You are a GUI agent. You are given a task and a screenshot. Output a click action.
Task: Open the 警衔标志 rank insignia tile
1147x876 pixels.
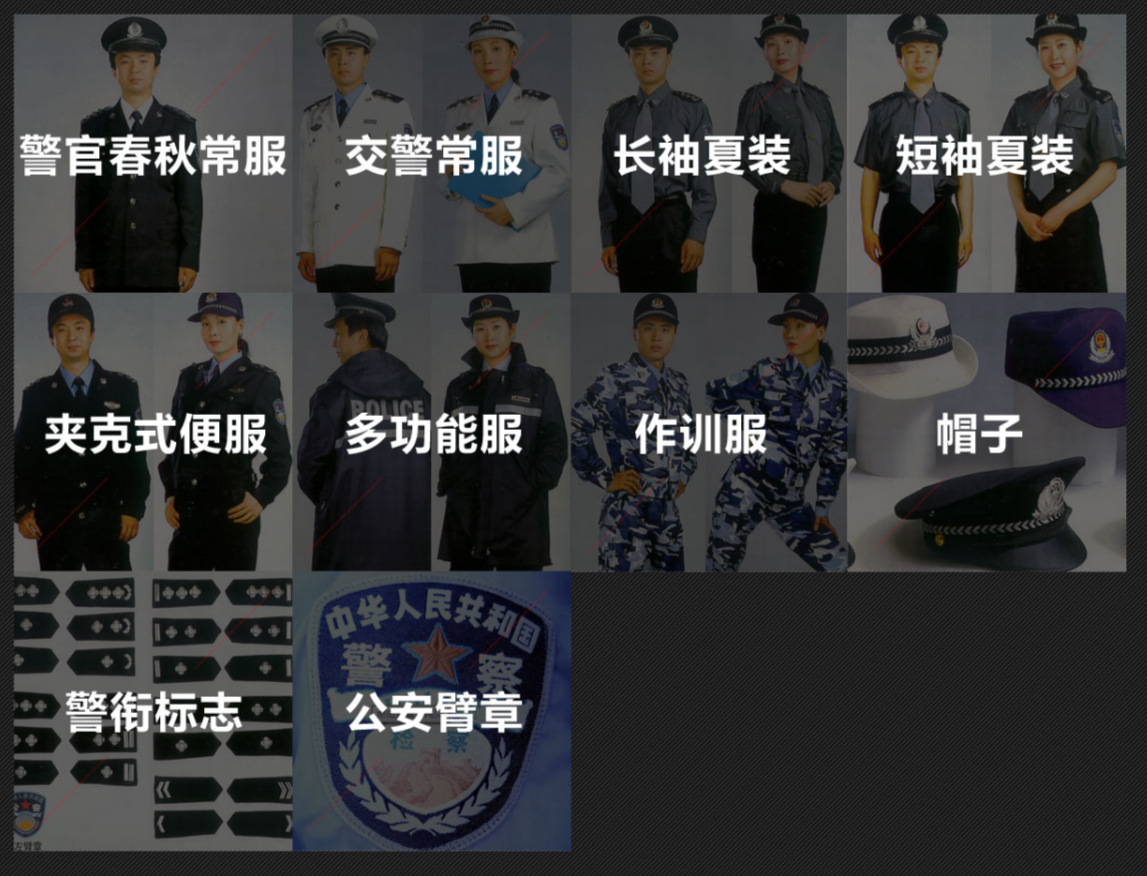click(153, 711)
